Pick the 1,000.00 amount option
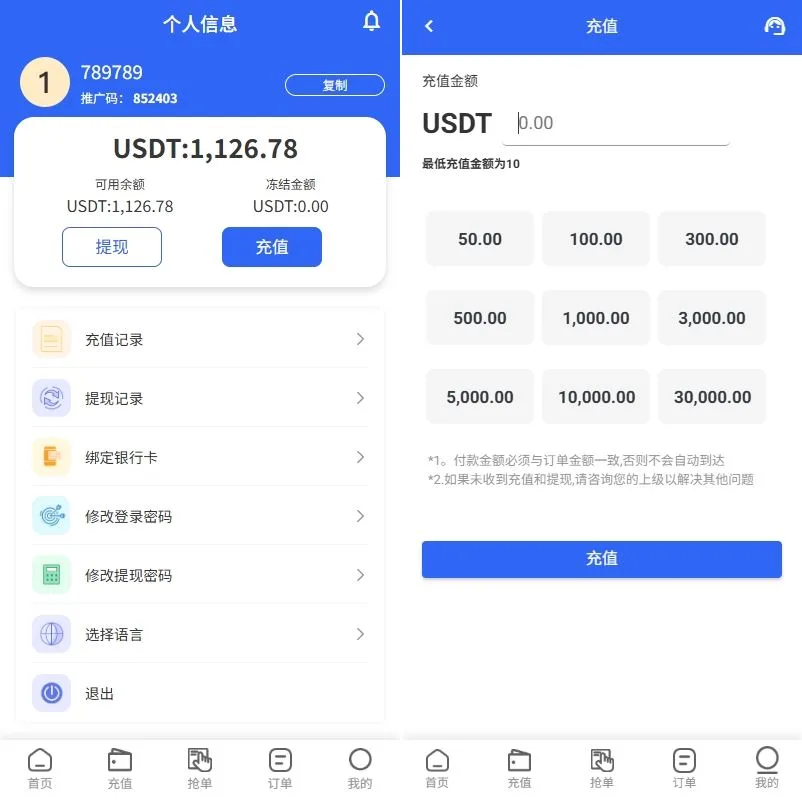The height and width of the screenshot is (800, 802). 596,318
